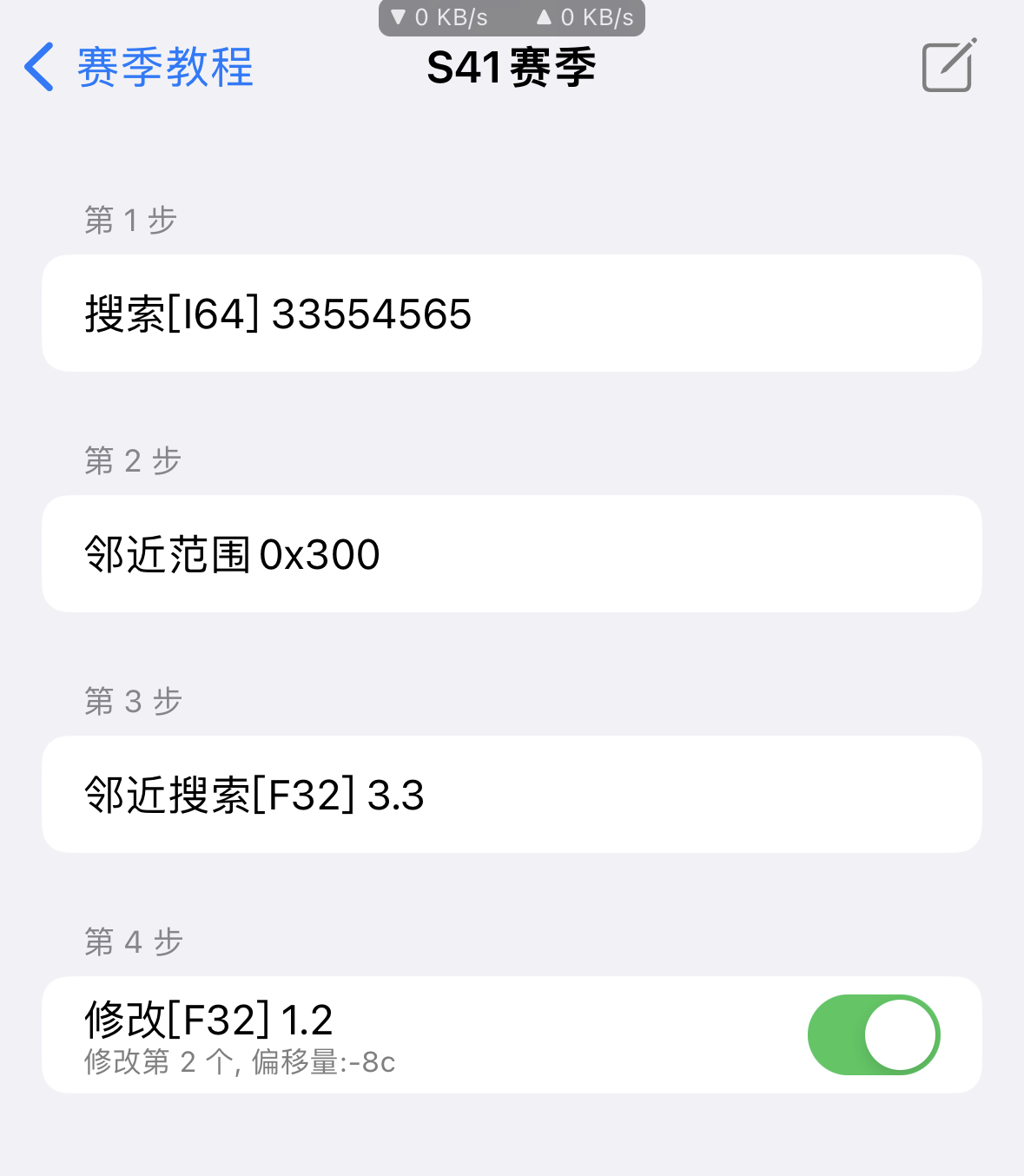Screen dimensions: 1024x1176
Task: Tap the network speed status pill
Action: point(512,16)
